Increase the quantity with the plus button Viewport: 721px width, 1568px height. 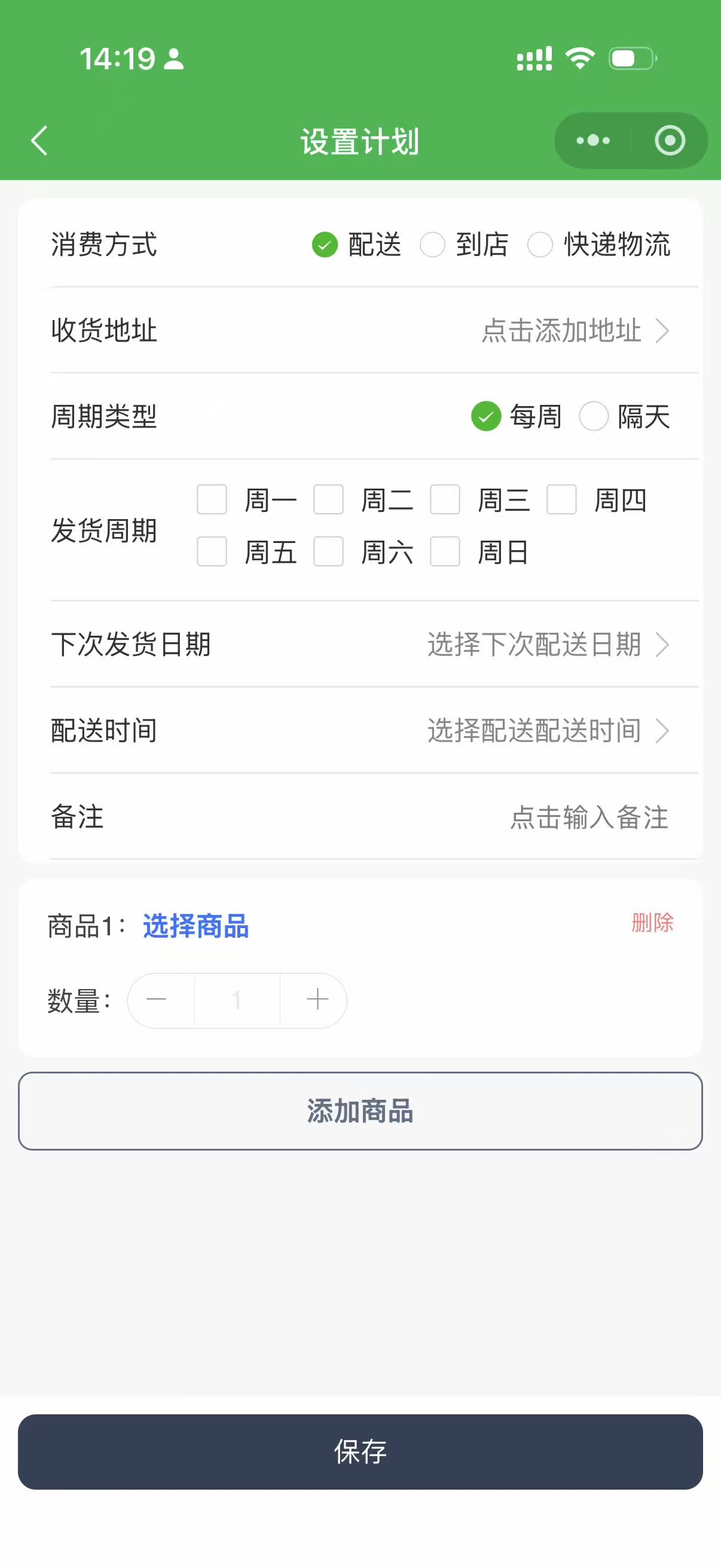coord(317,1000)
